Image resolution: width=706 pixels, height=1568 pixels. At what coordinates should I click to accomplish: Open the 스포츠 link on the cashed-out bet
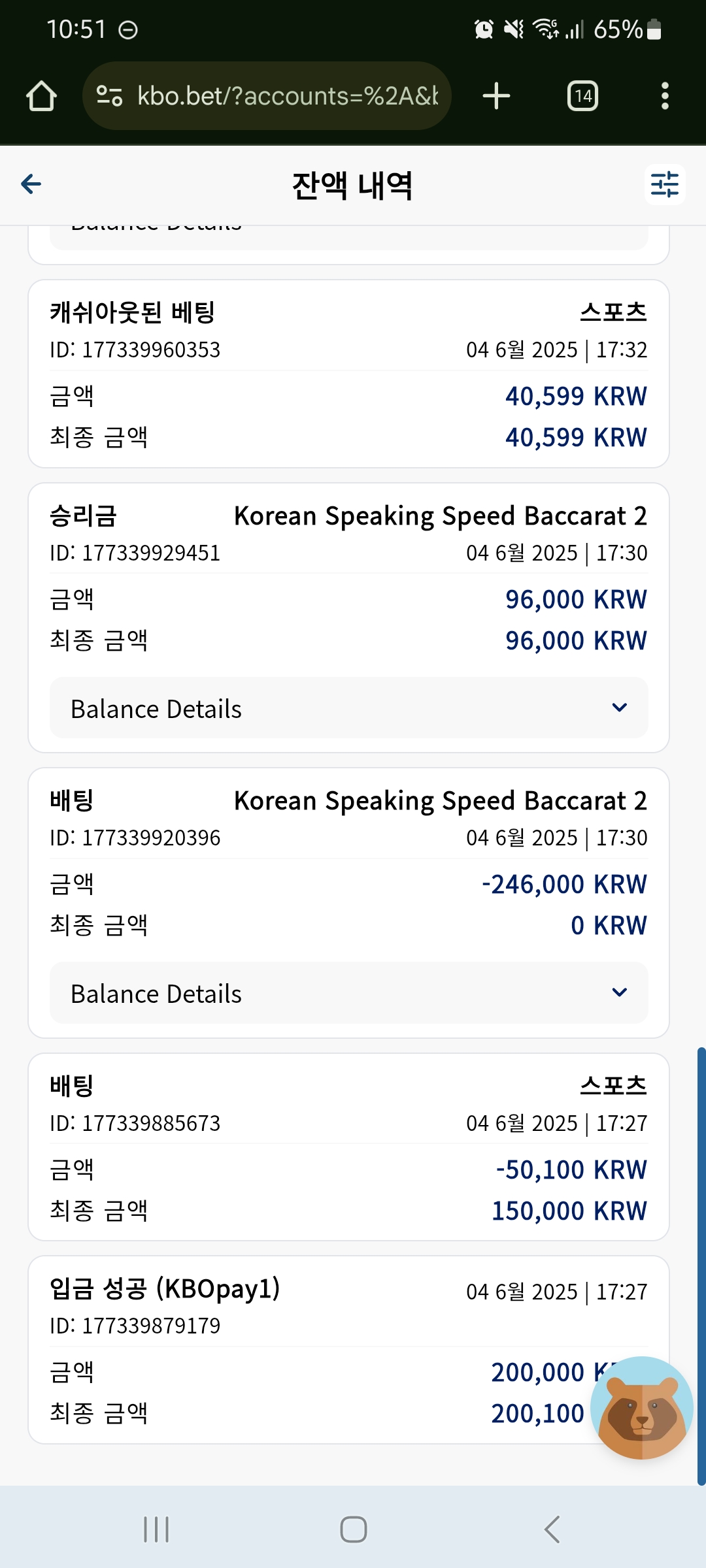[x=613, y=312]
